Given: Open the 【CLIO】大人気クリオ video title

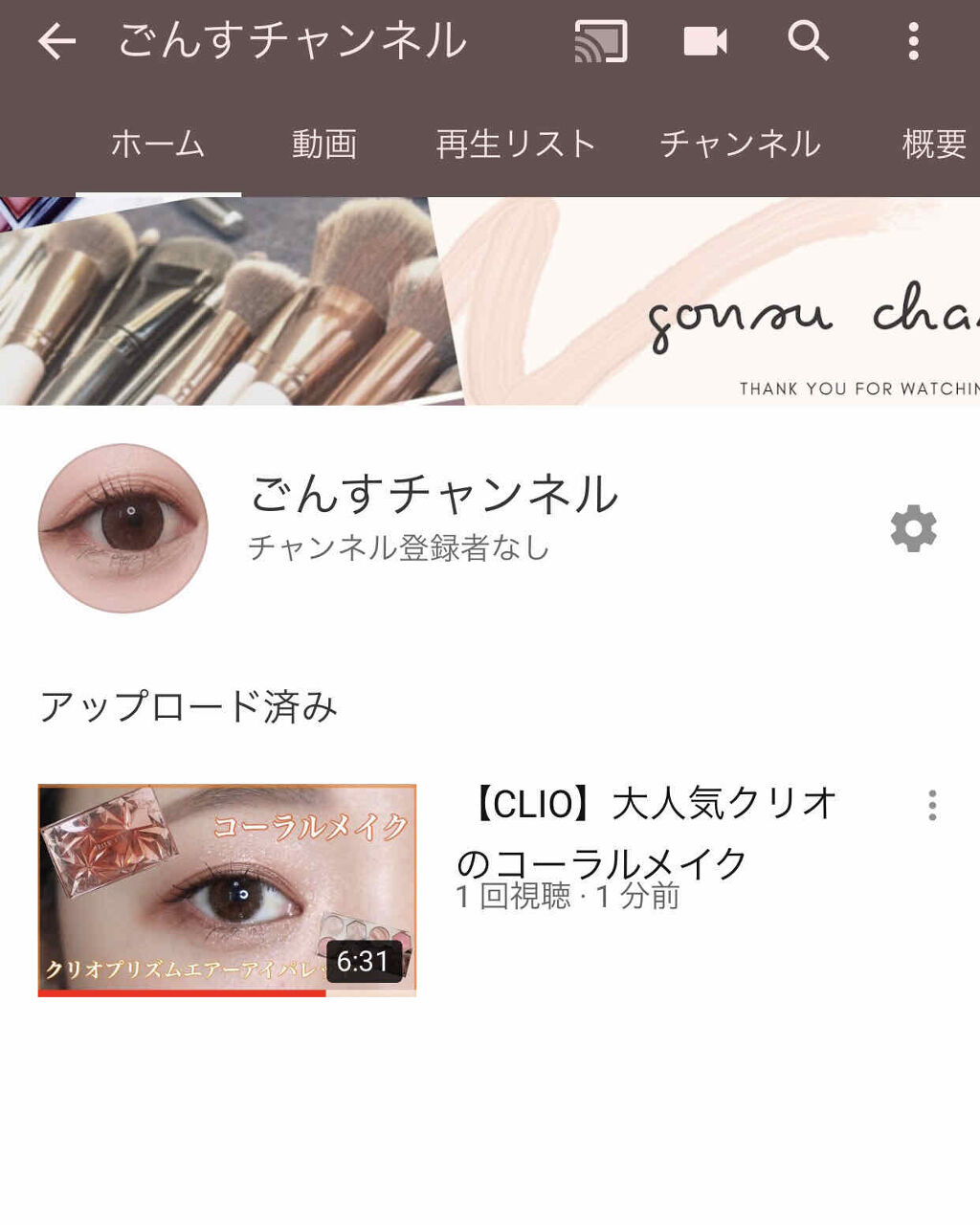Looking at the screenshot, I should 647,833.
